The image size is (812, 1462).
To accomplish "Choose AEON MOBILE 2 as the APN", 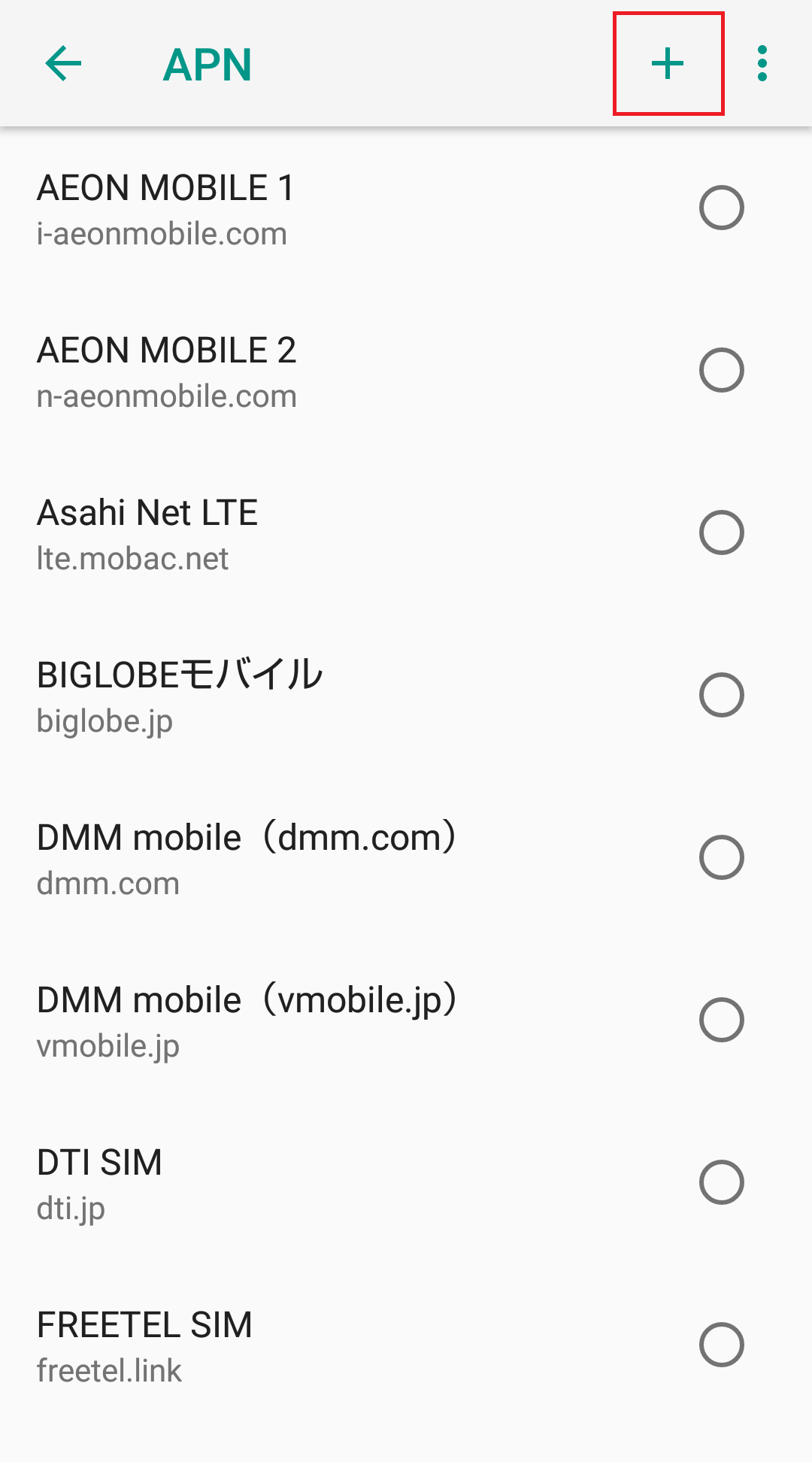I will (721, 370).
